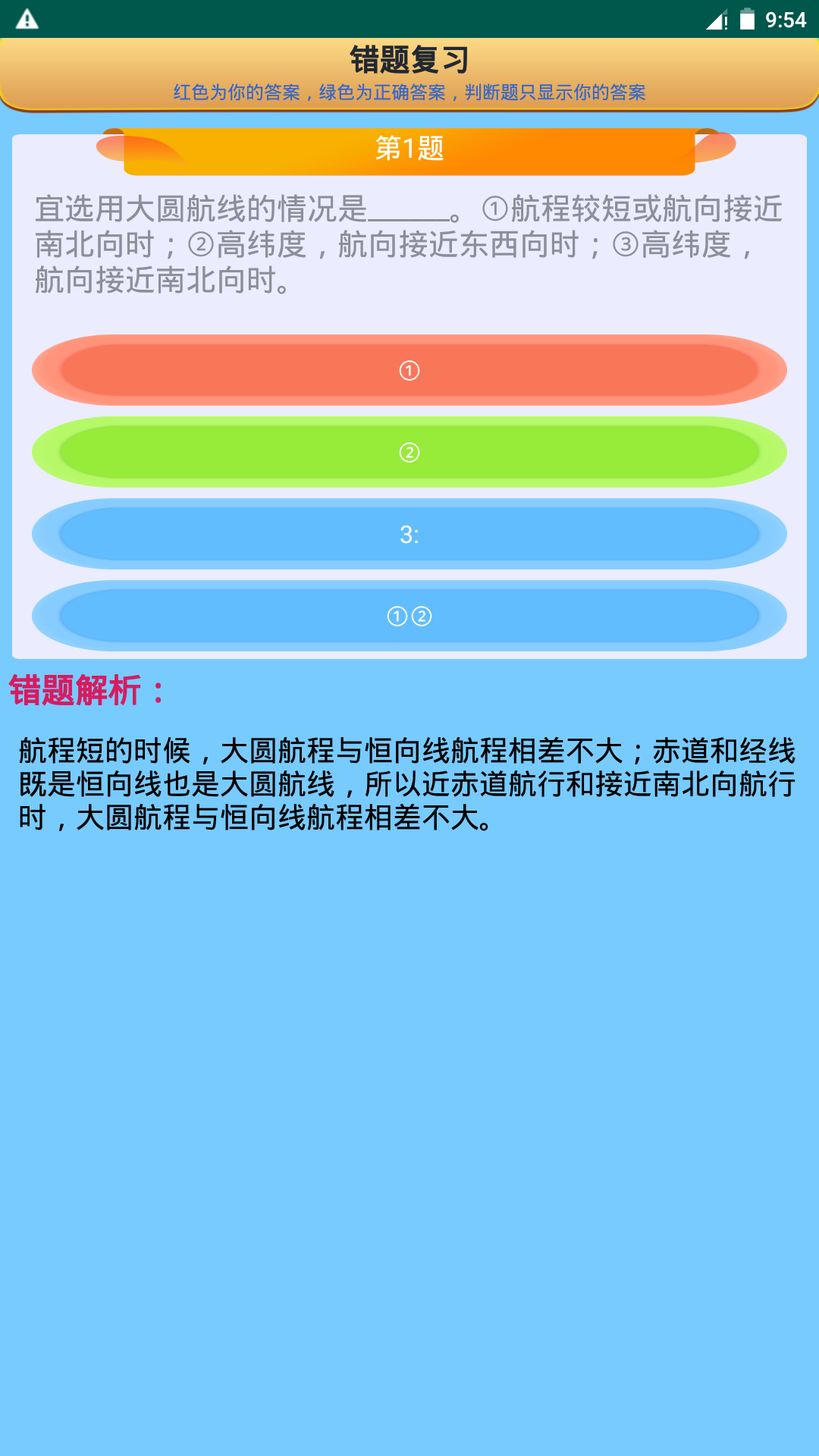
Task: Choose answer option labeled 3:
Action: pyautogui.click(x=409, y=534)
